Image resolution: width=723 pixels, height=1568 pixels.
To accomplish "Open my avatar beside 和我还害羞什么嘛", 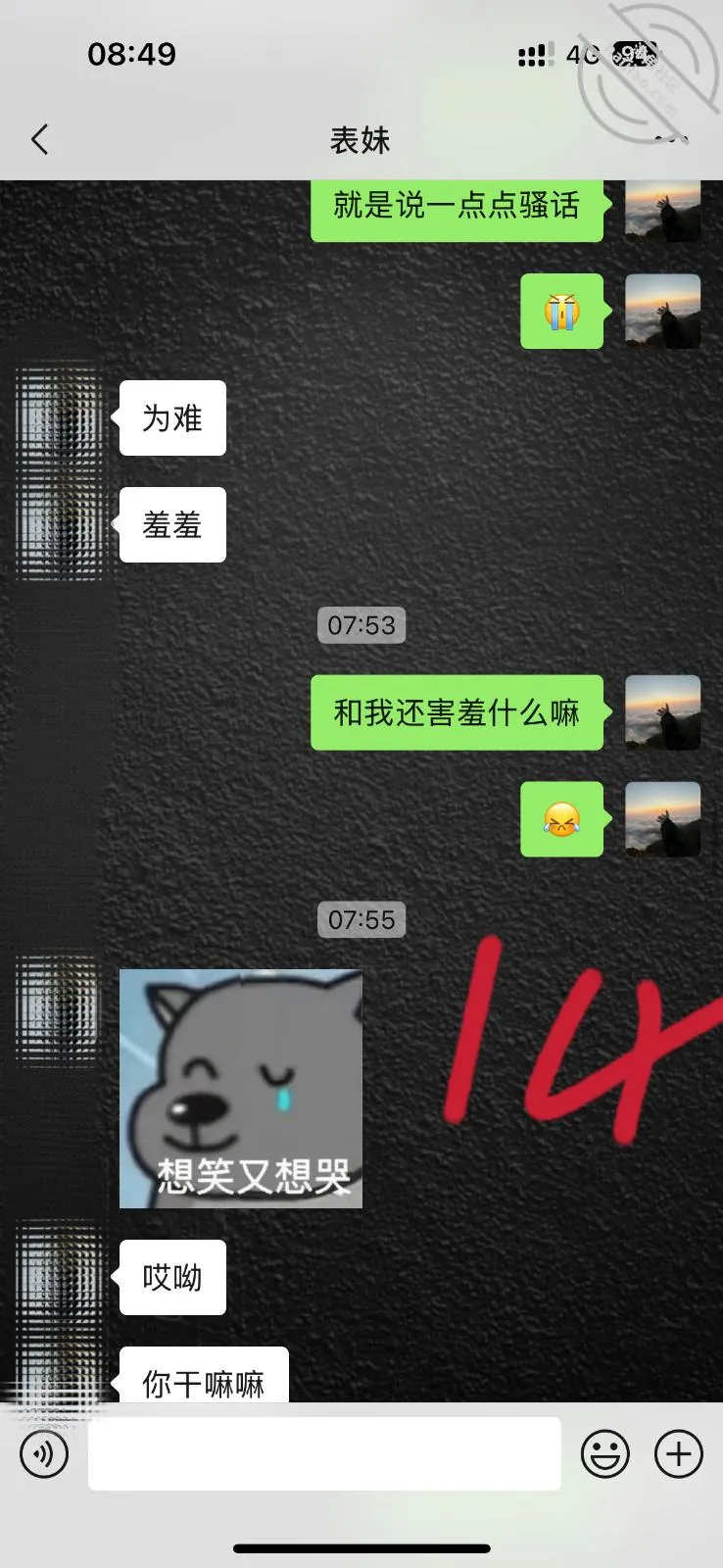I will pos(663,712).
